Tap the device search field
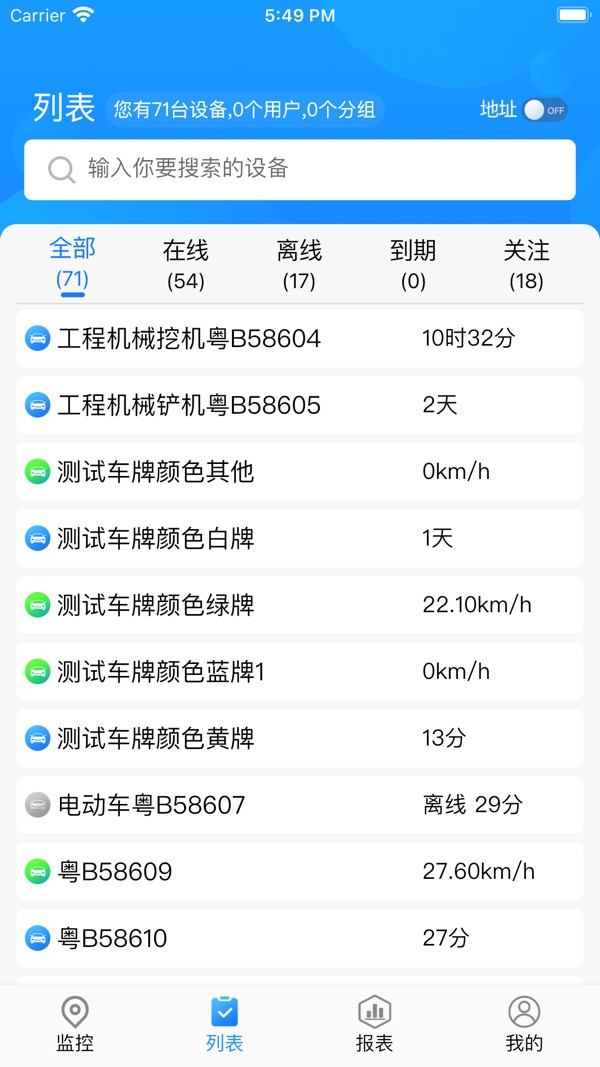600x1067 pixels. click(x=300, y=169)
